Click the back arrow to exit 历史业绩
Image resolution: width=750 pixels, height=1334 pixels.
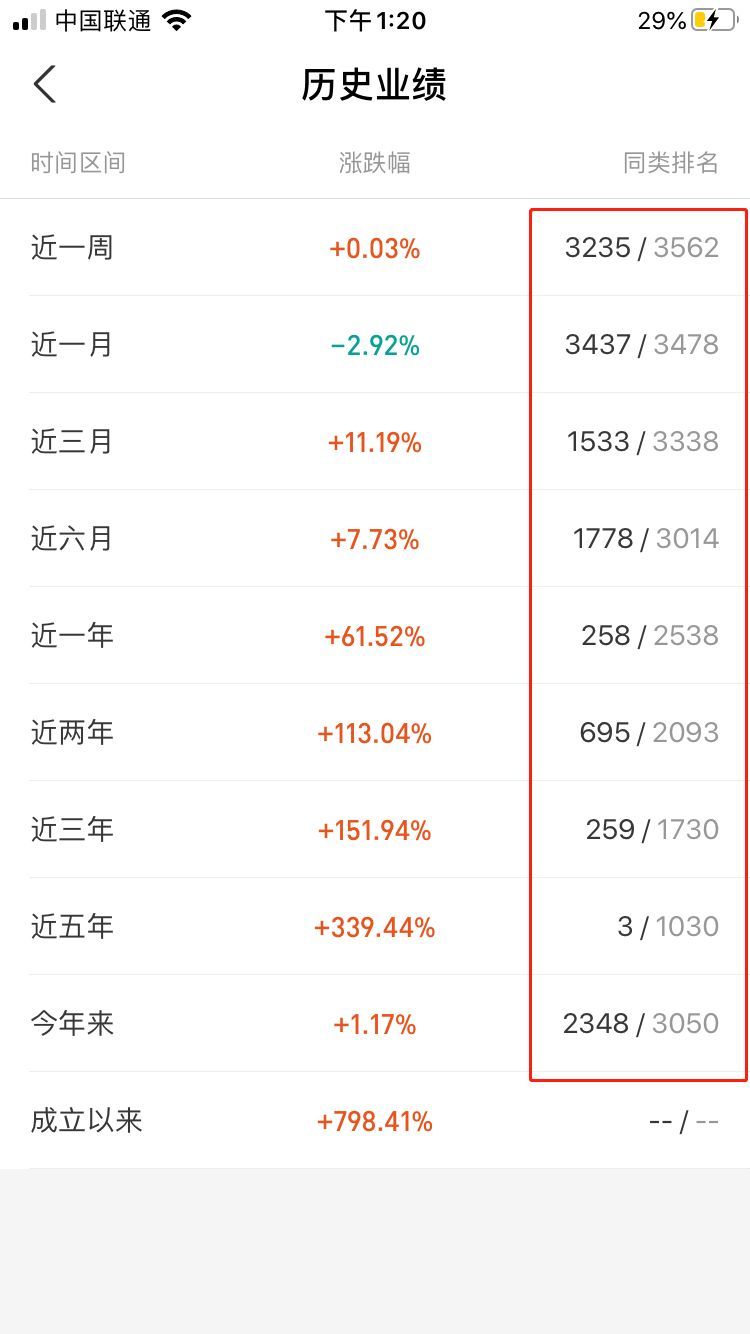(44, 85)
